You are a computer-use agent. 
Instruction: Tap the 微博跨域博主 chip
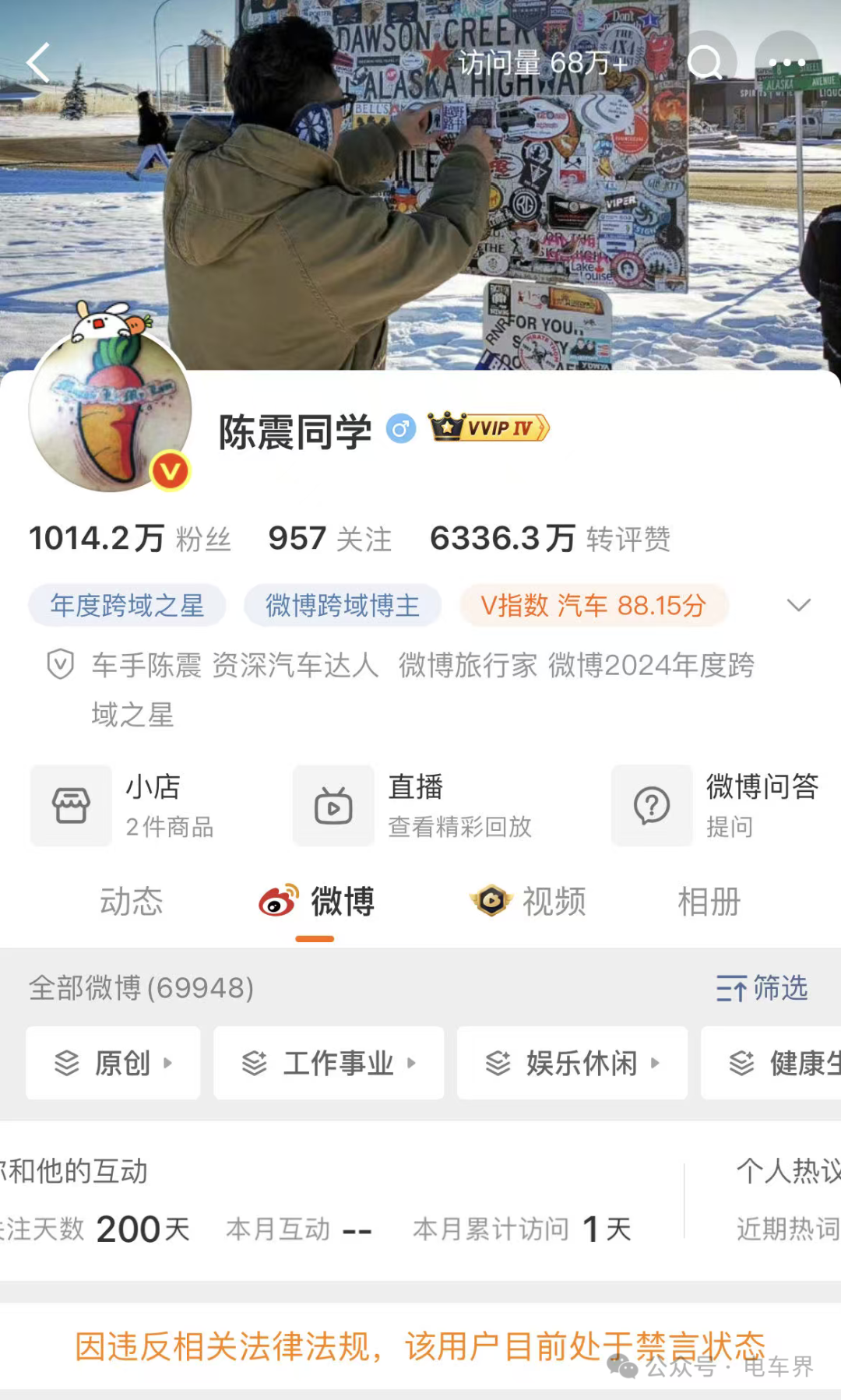[343, 606]
